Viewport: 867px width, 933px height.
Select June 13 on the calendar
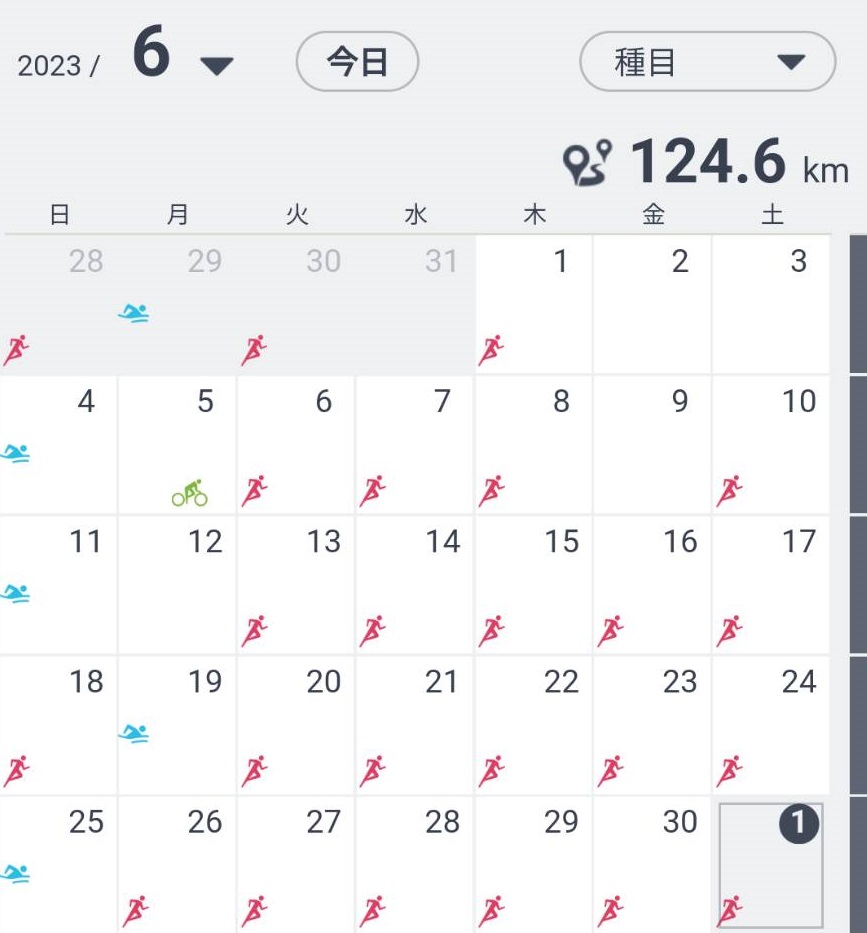(296, 586)
